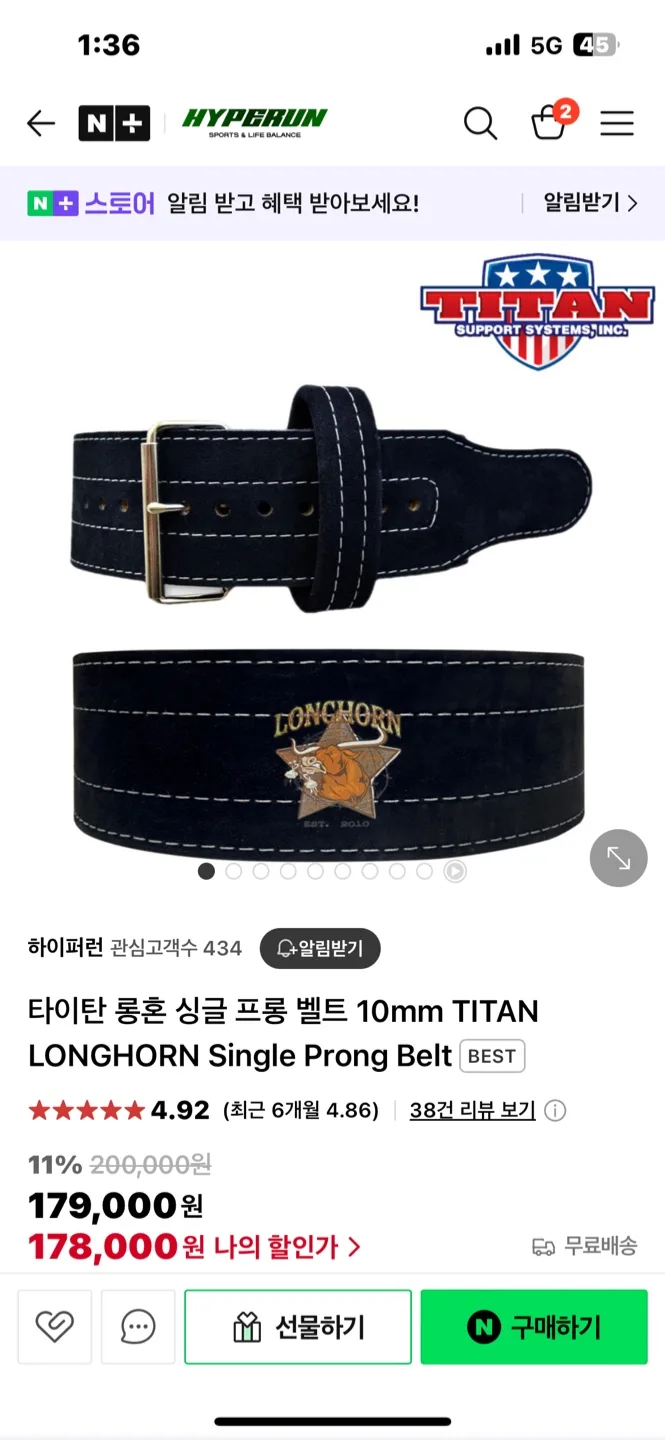Add product to wishlist with heart

pyautogui.click(x=54, y=1327)
